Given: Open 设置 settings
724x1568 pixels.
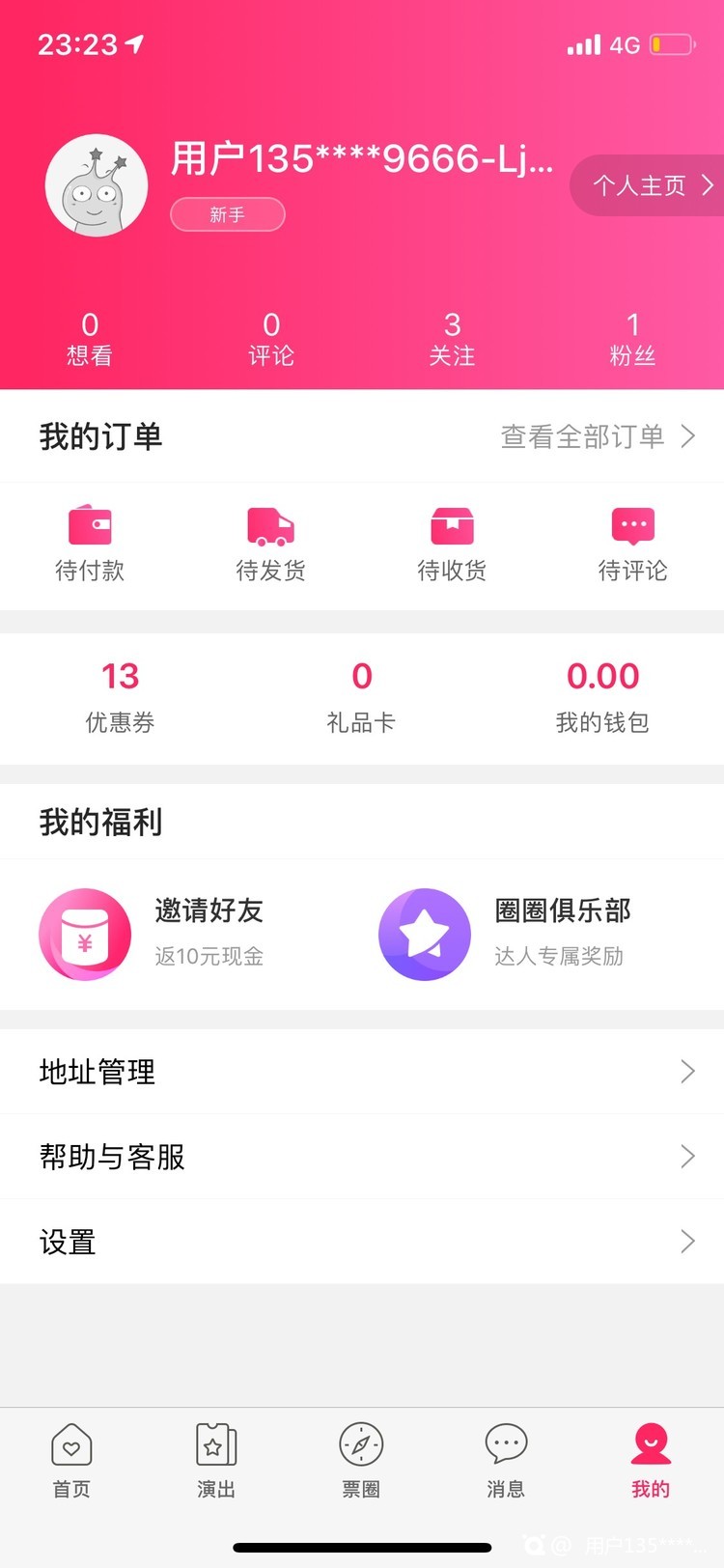Looking at the screenshot, I should (362, 1242).
